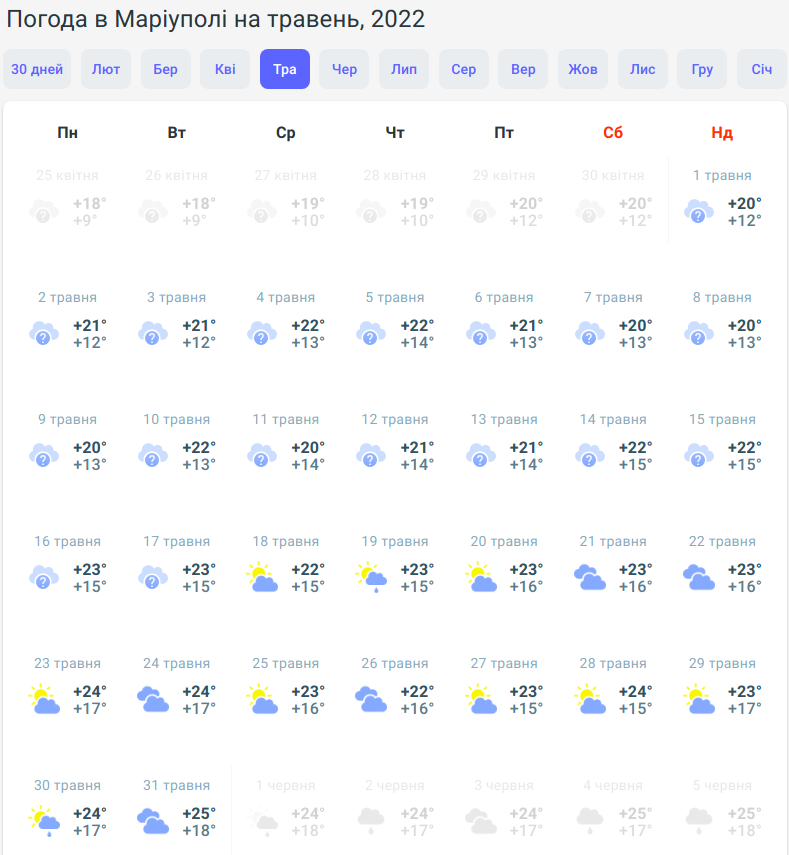Image resolution: width=789 pixels, height=855 pixels.
Task: Open the Бер month forecast
Action: [166, 69]
